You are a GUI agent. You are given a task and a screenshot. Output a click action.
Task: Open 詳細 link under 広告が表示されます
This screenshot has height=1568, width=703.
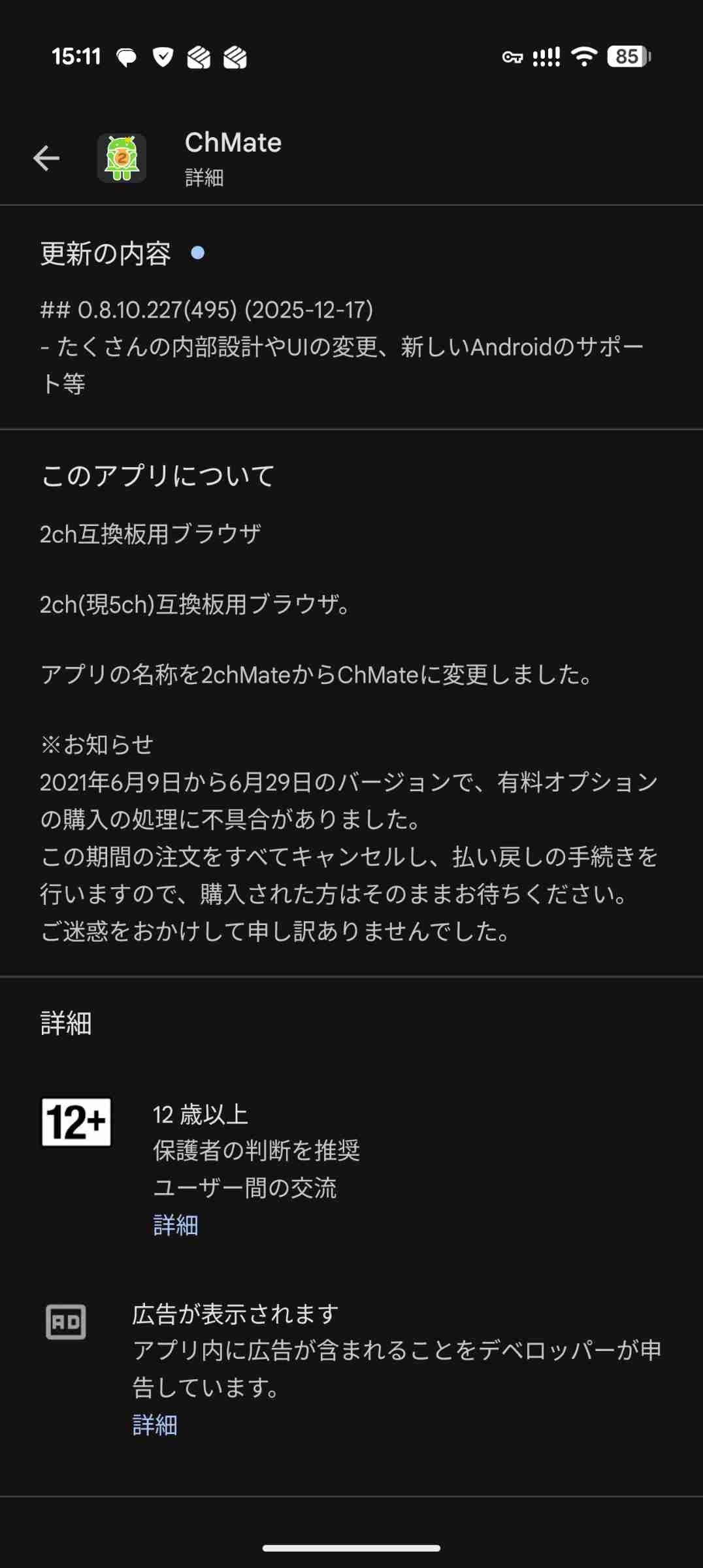tap(155, 1425)
